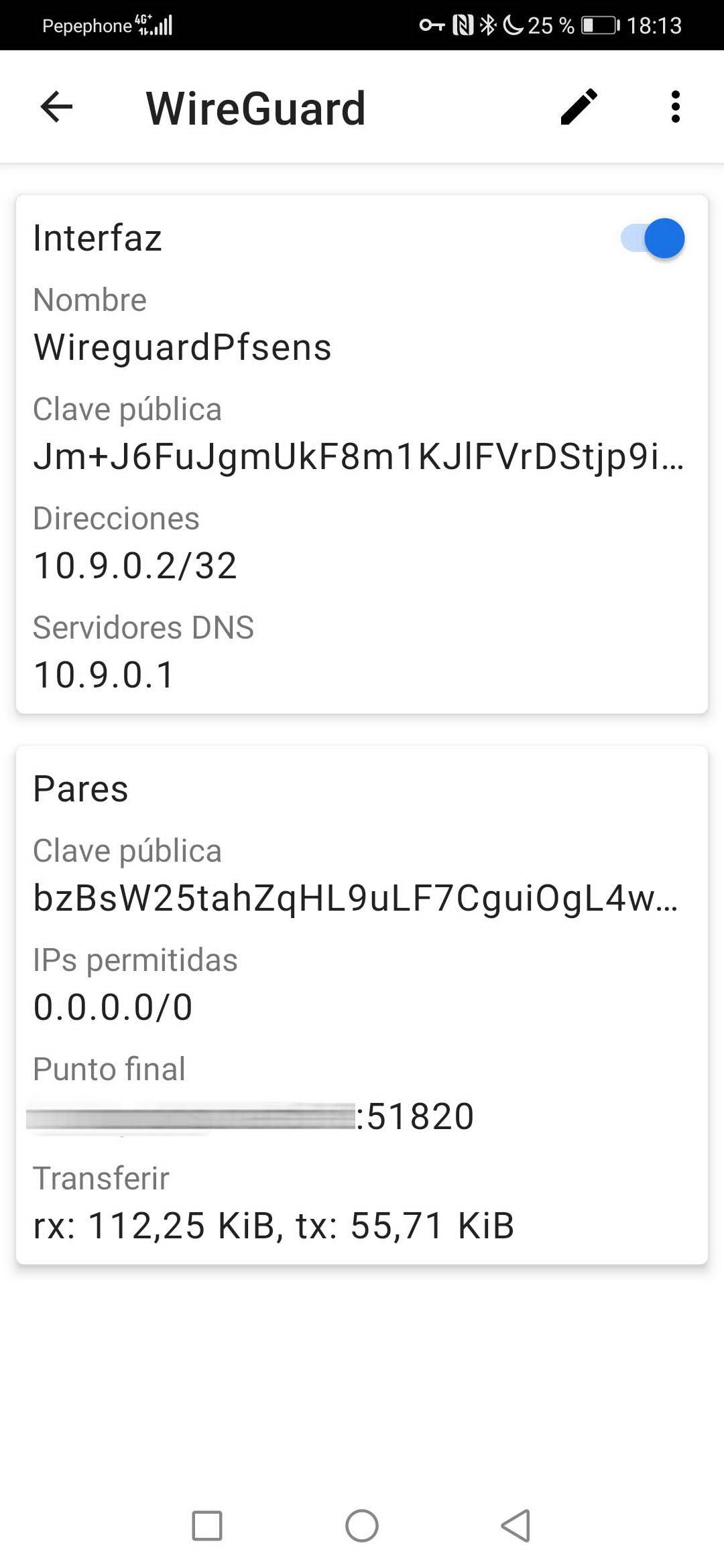Screen dimensions: 724x1568
Task: Open recent apps with the square button
Action: (x=207, y=1526)
